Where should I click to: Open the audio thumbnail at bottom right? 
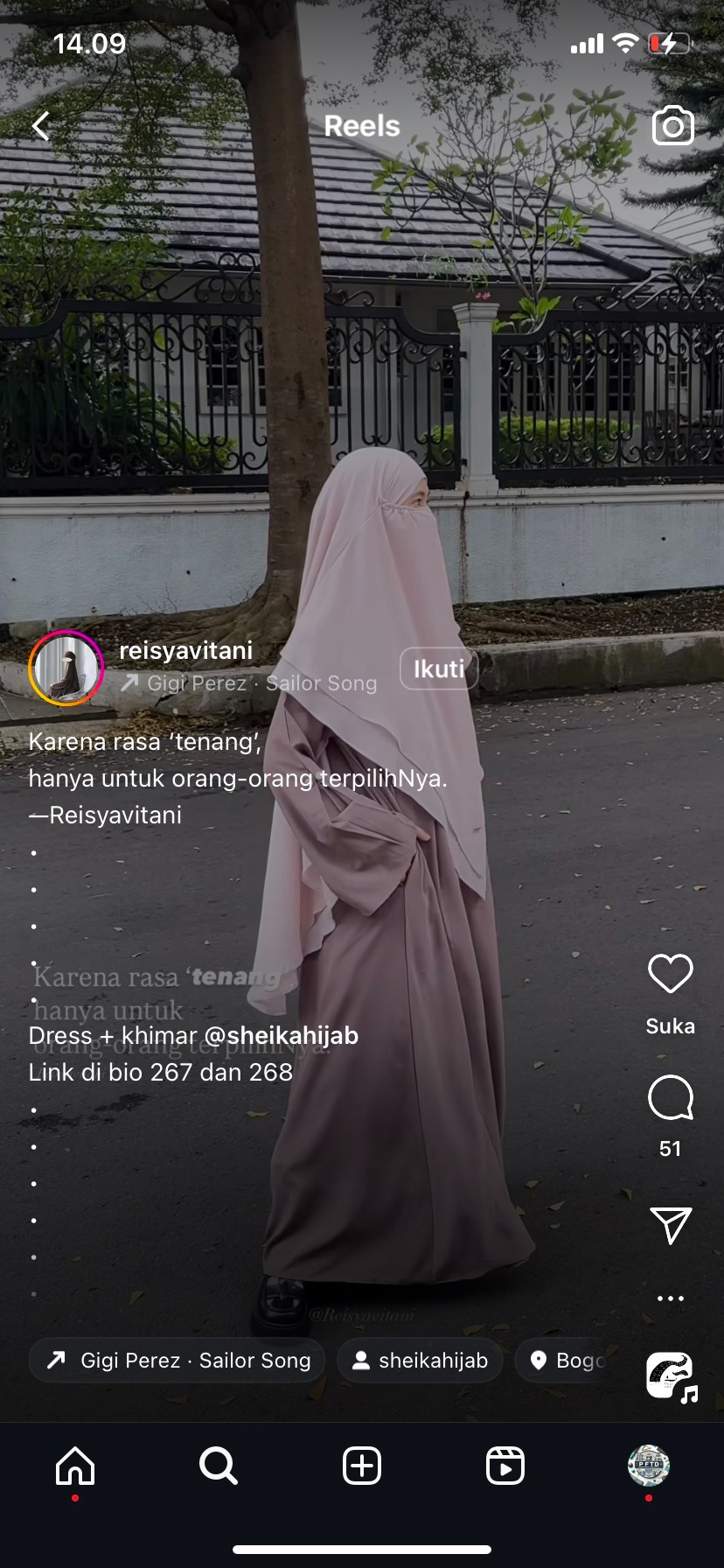(x=671, y=1375)
